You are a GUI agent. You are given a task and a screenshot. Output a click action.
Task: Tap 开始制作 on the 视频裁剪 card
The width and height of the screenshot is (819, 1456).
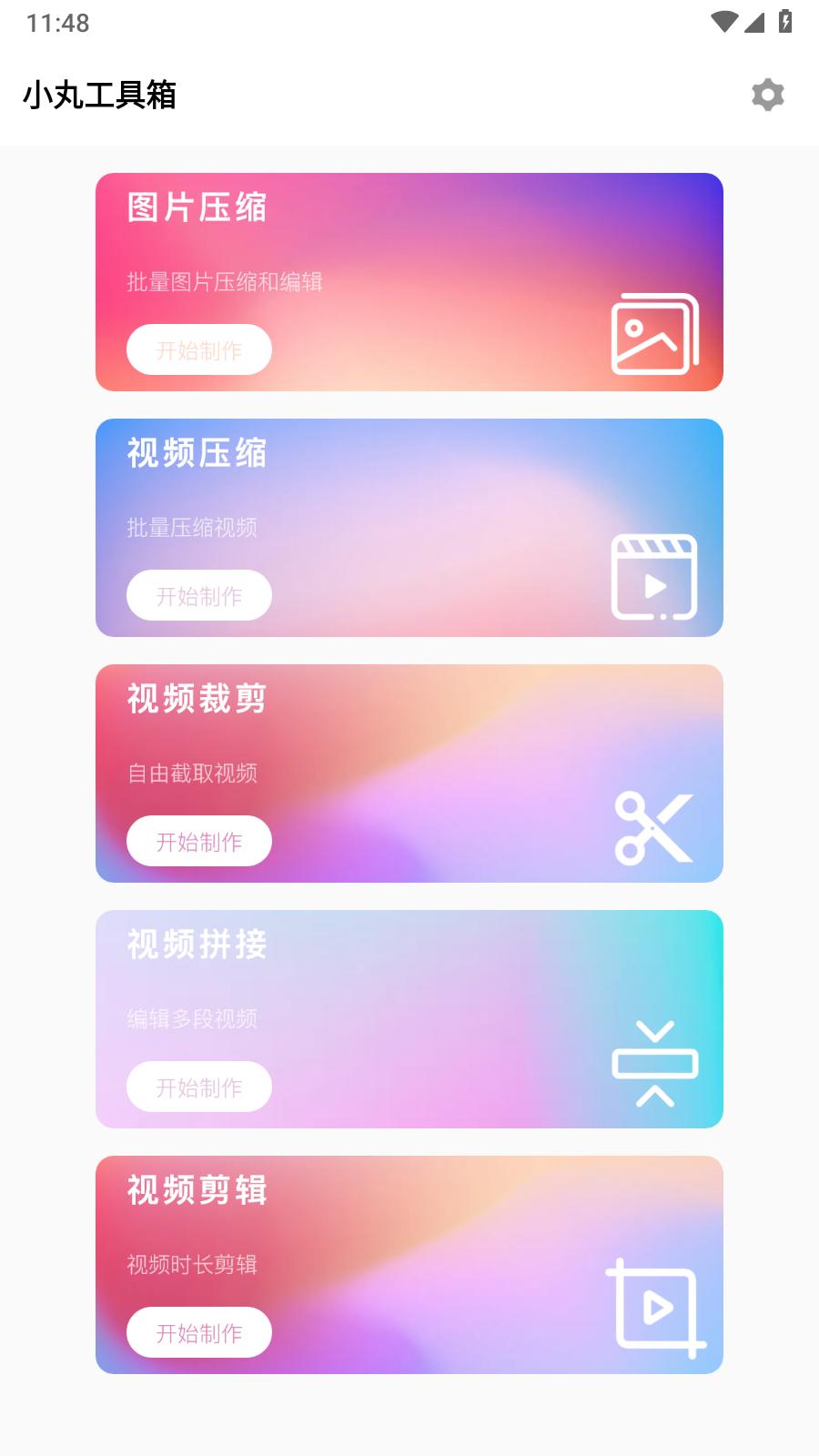click(x=198, y=841)
